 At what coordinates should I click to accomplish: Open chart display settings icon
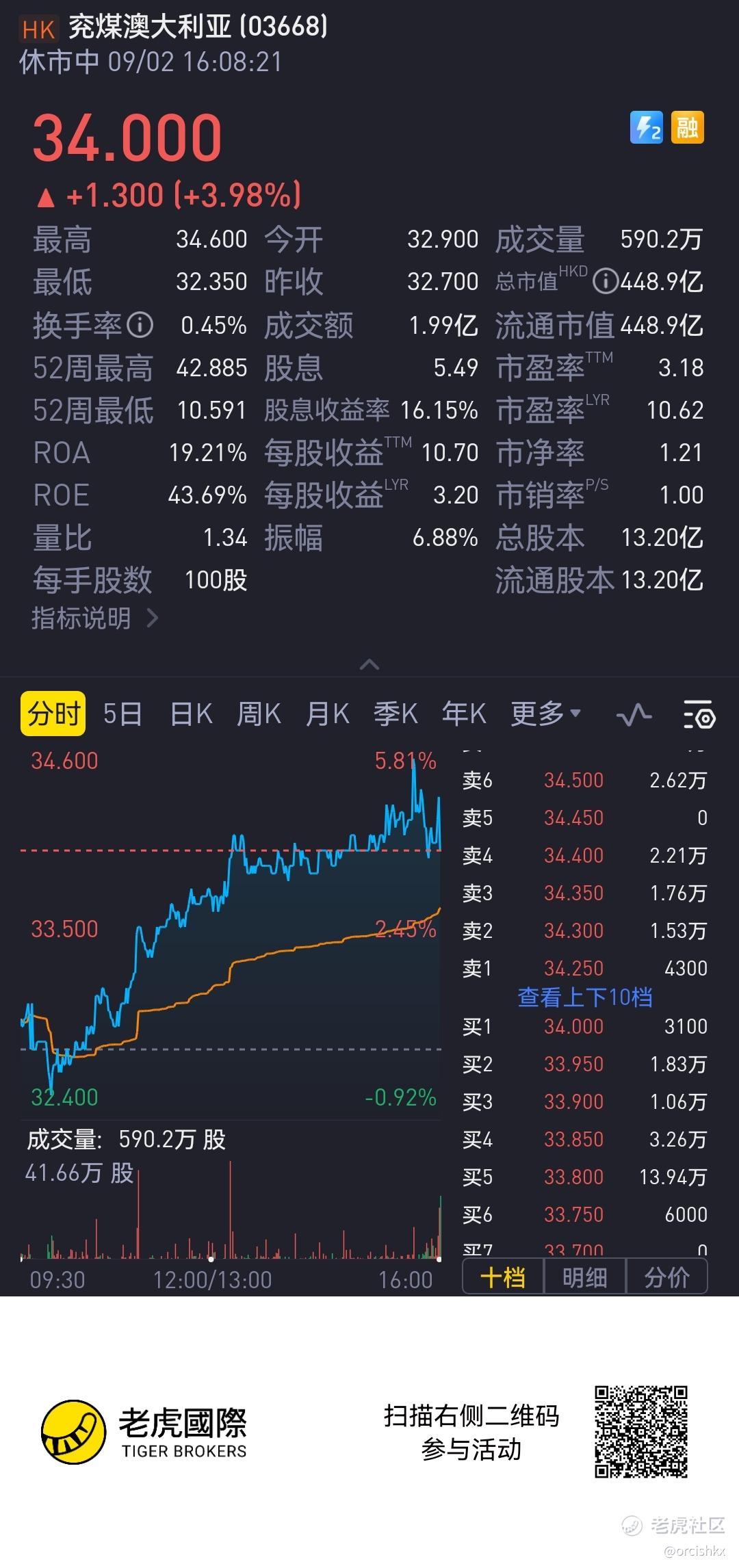(699, 716)
